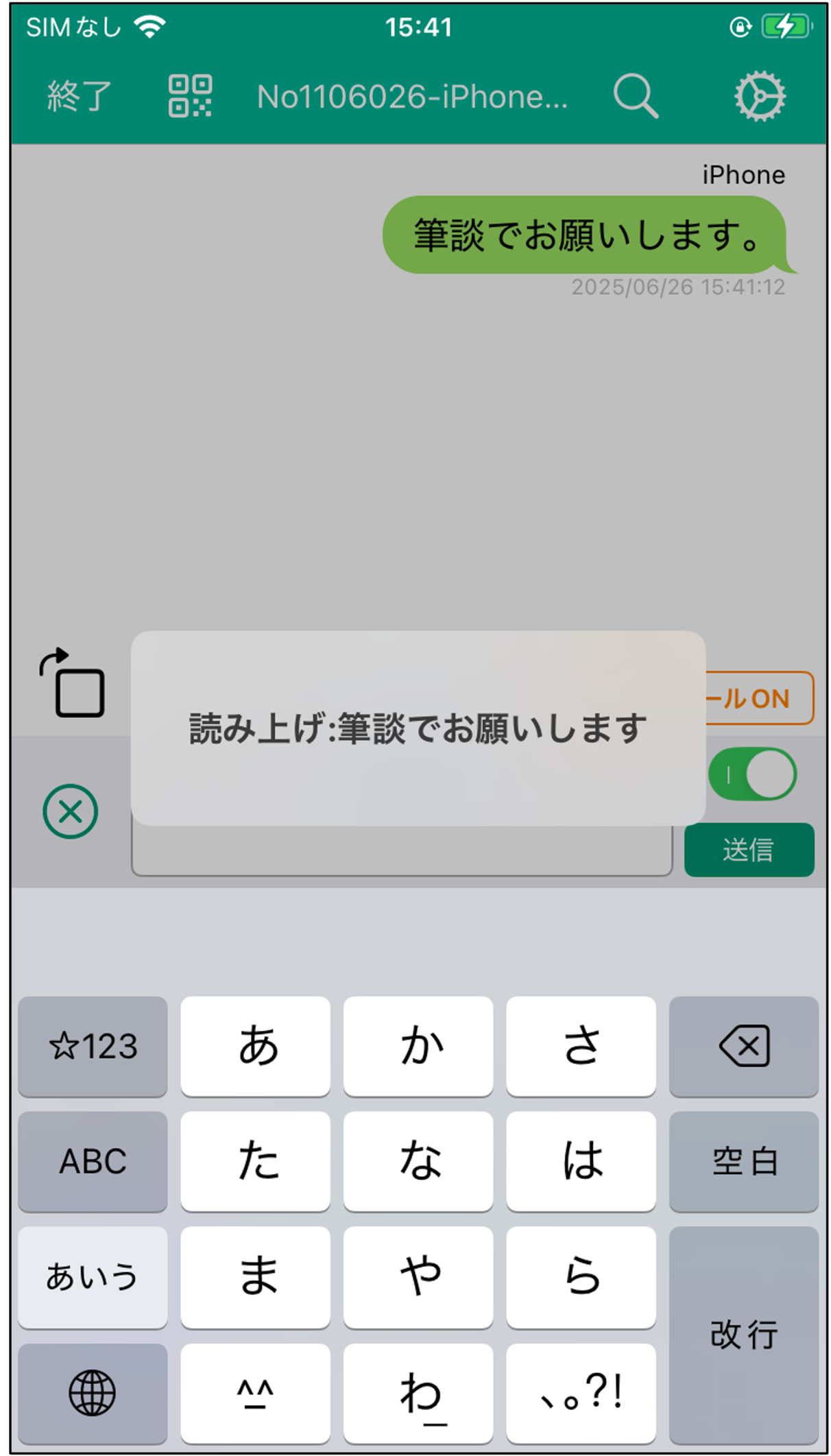This screenshot has width=831, height=1456.
Task: Tap the orange ール ON button
Action: click(760, 698)
